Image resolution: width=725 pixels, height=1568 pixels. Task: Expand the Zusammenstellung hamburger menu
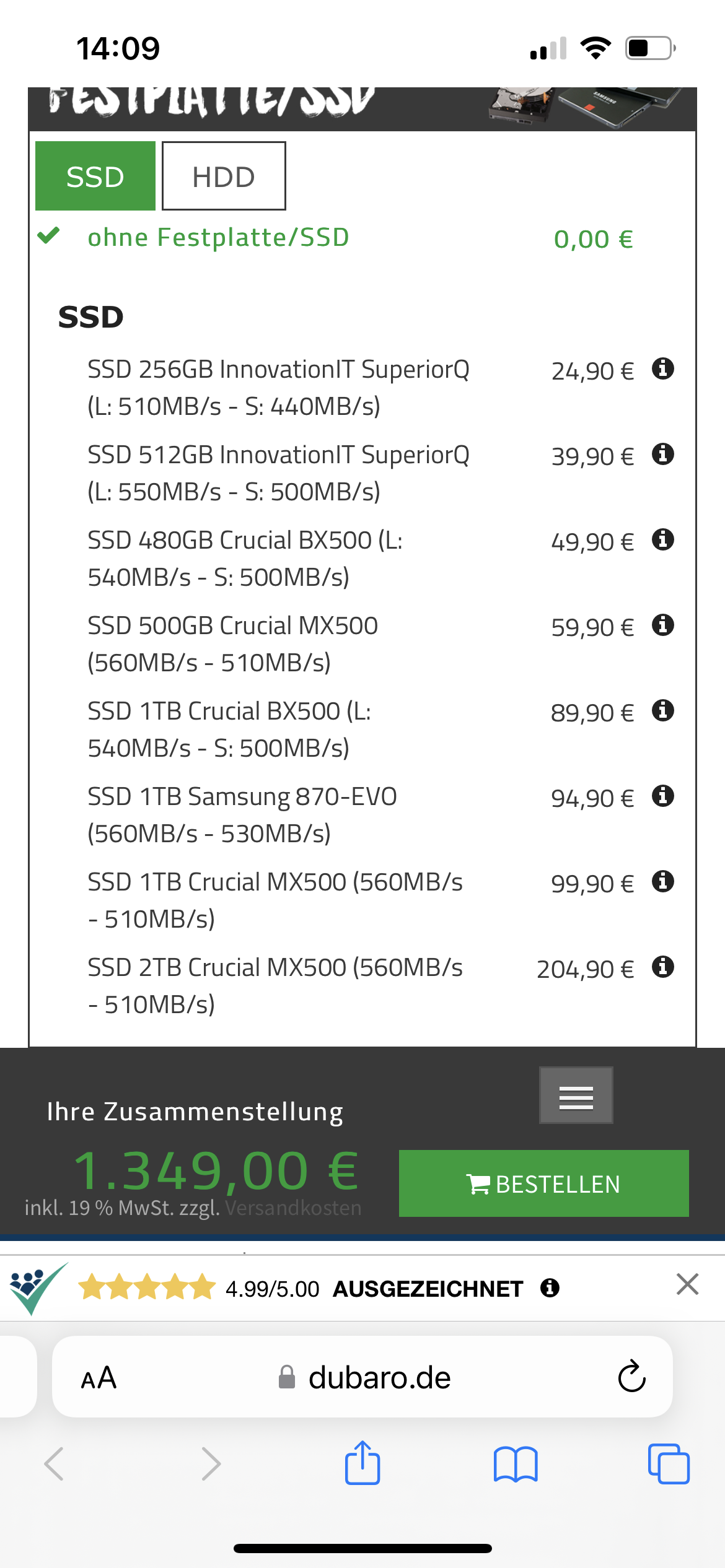coord(576,1095)
